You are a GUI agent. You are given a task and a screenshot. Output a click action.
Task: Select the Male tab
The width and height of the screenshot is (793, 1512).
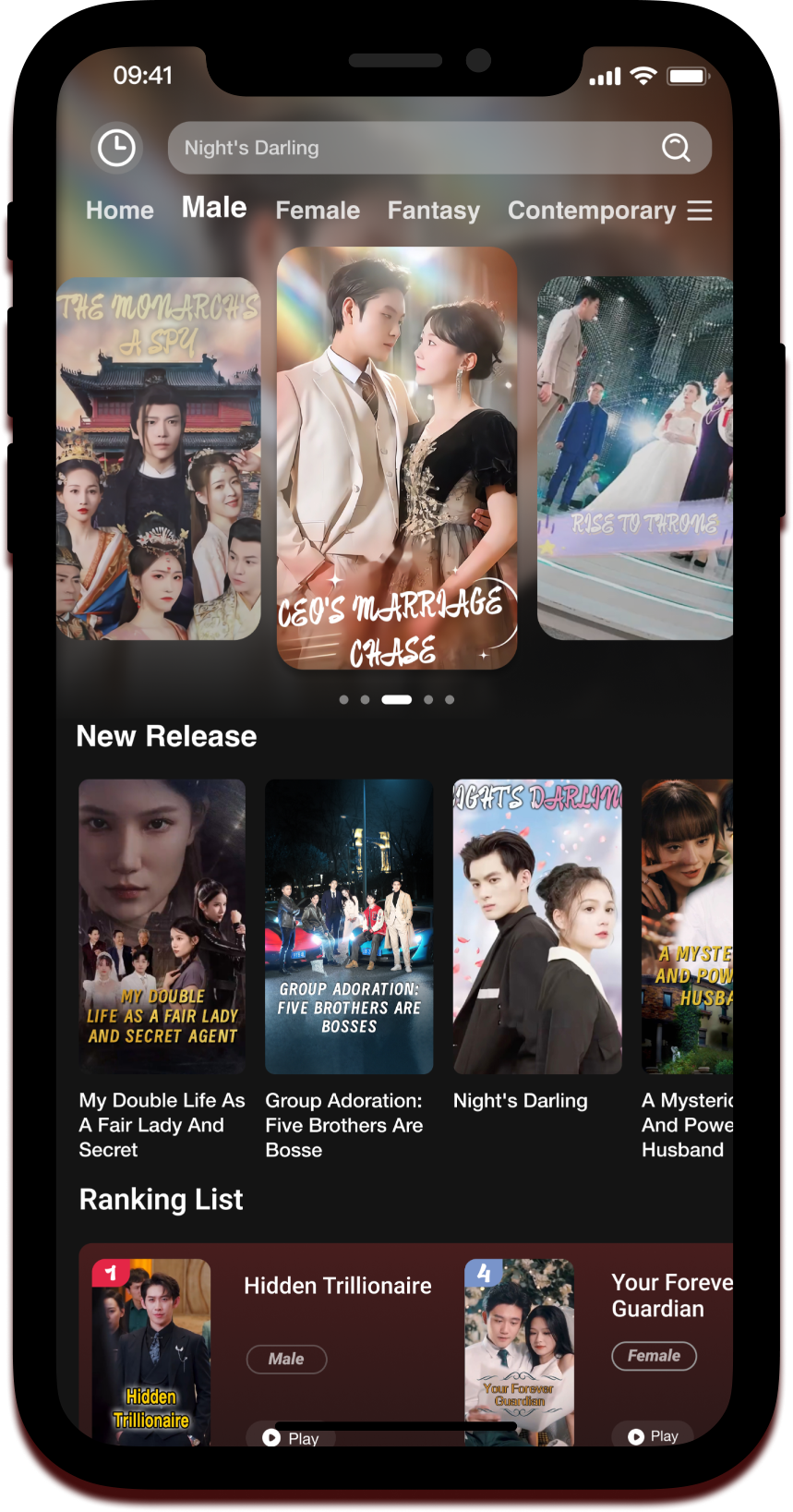coord(214,208)
